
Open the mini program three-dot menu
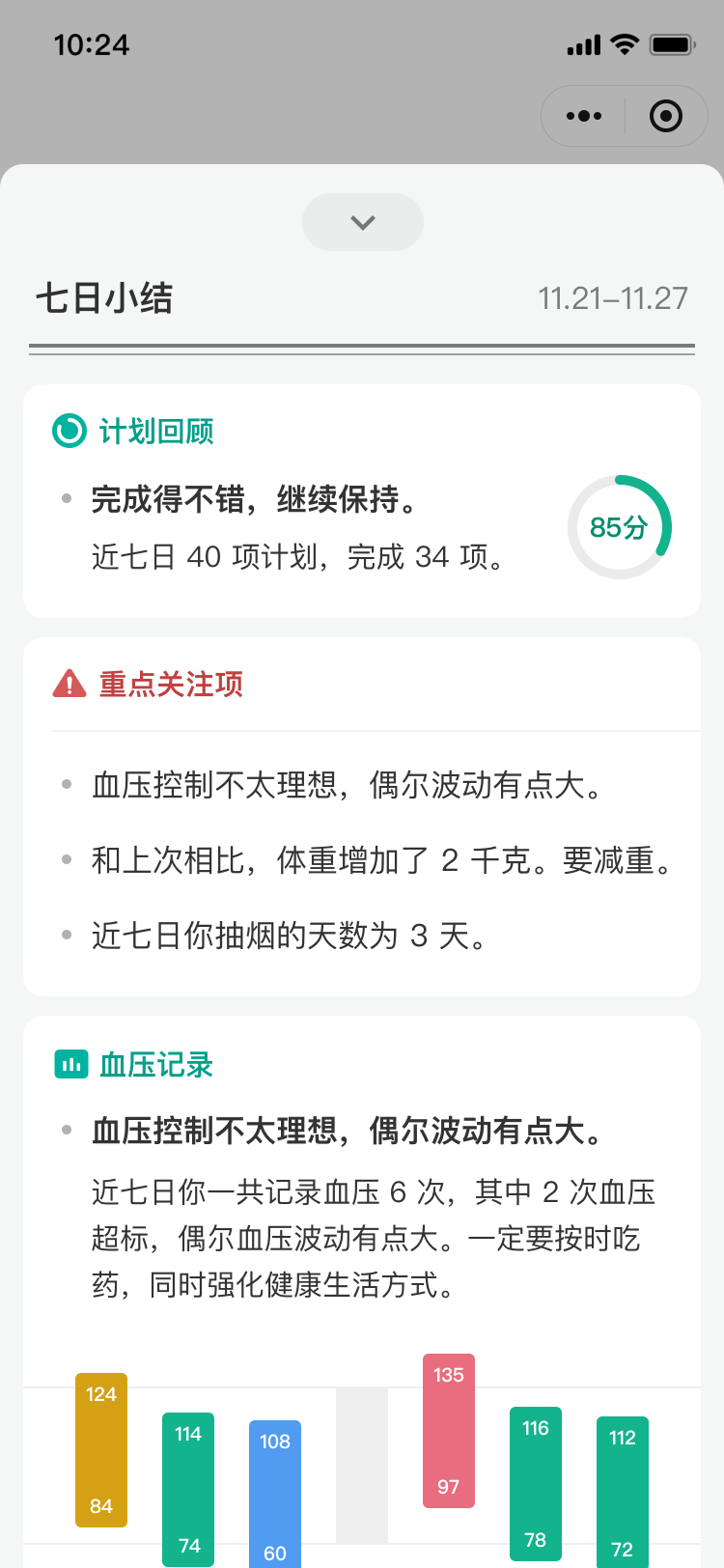[584, 116]
